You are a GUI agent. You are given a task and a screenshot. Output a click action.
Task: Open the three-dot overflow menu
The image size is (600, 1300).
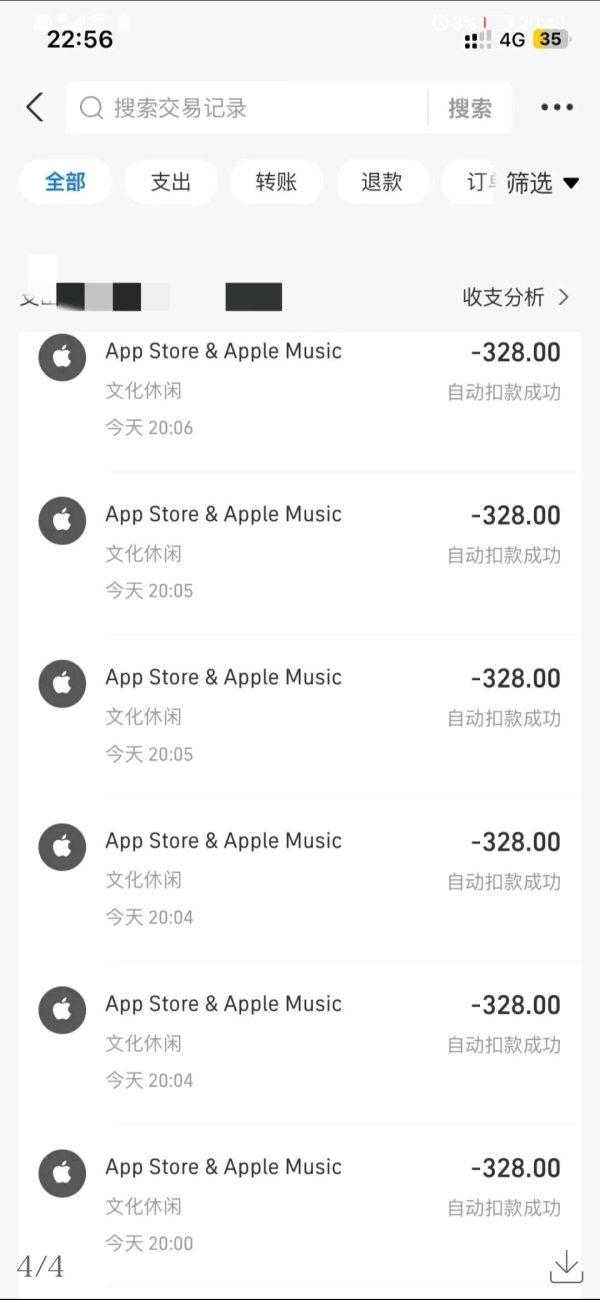(557, 108)
